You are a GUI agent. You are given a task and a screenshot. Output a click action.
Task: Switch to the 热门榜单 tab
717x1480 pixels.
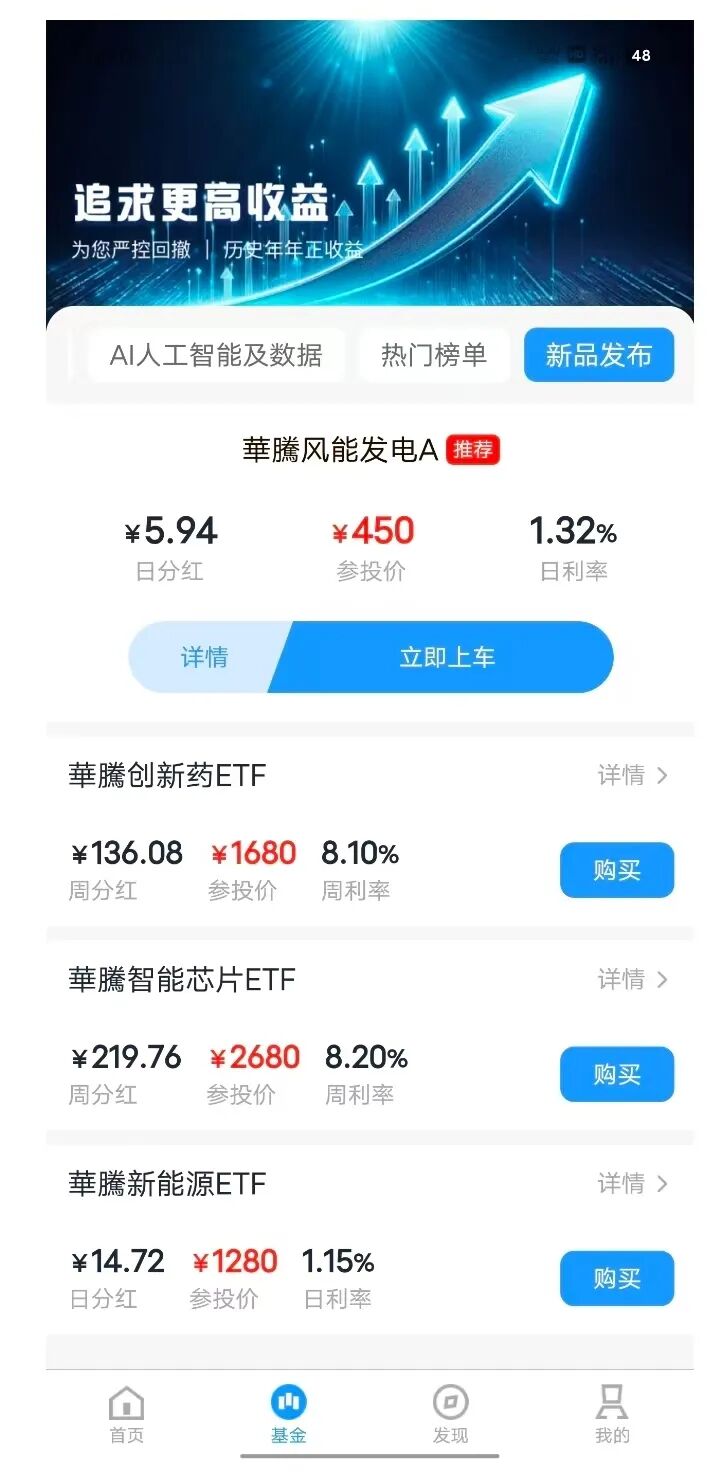point(433,355)
